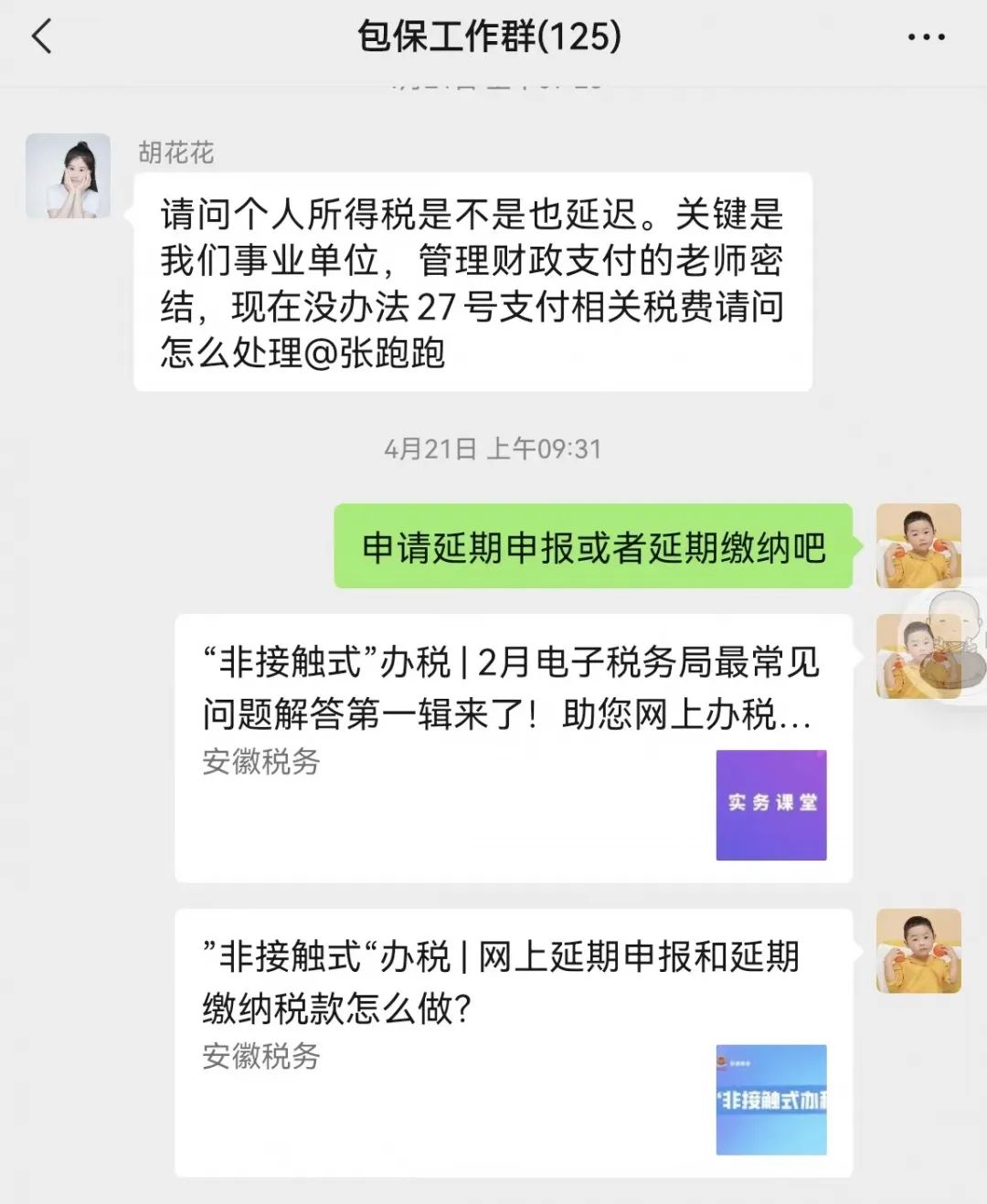Image resolution: width=987 pixels, height=1204 pixels.
Task: Open the group chat overflow menu
Action: click(925, 37)
